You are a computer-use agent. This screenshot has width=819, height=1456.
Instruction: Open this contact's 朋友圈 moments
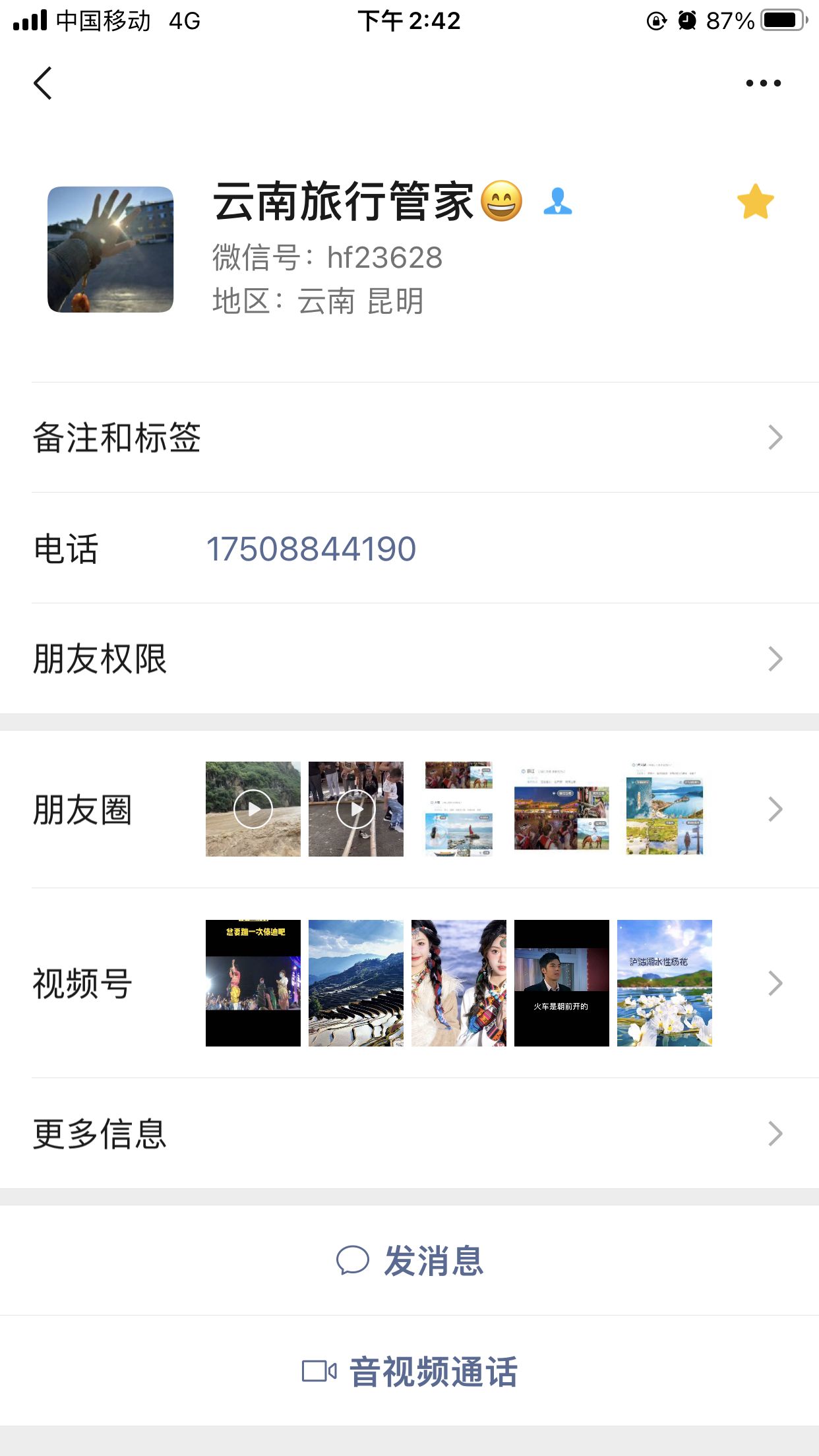[x=409, y=809]
